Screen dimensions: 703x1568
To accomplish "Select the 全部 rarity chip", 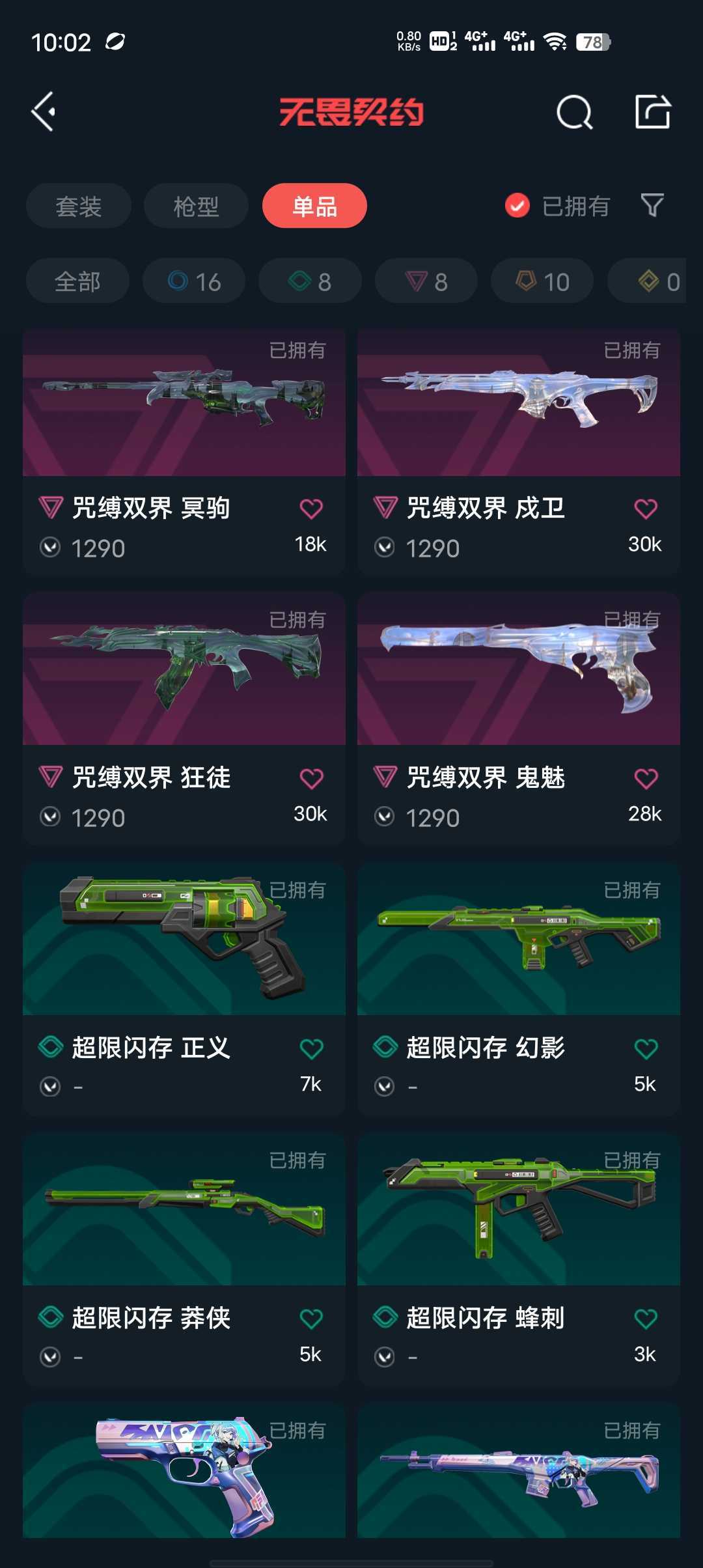I will coord(77,281).
